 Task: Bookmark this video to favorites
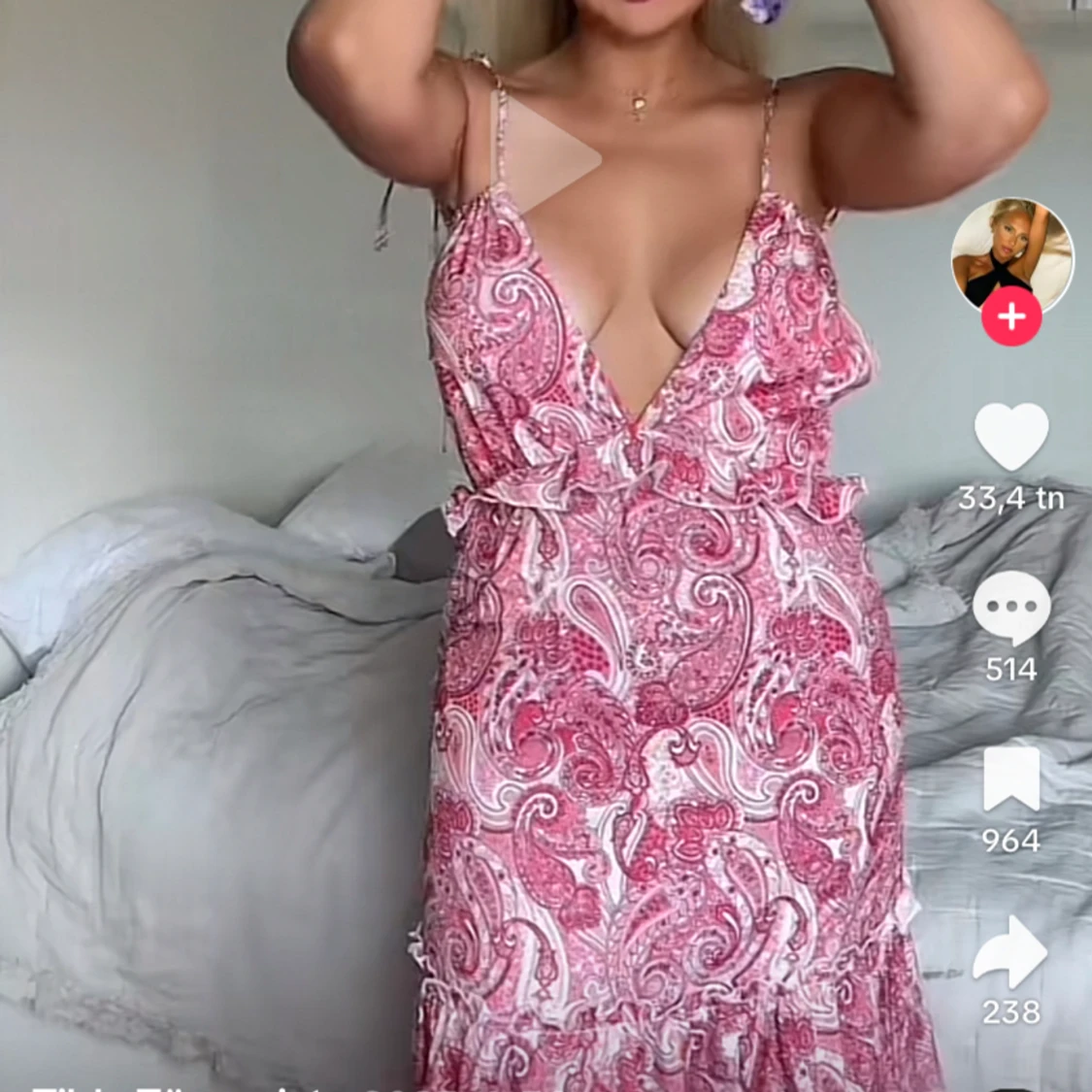point(1011,778)
